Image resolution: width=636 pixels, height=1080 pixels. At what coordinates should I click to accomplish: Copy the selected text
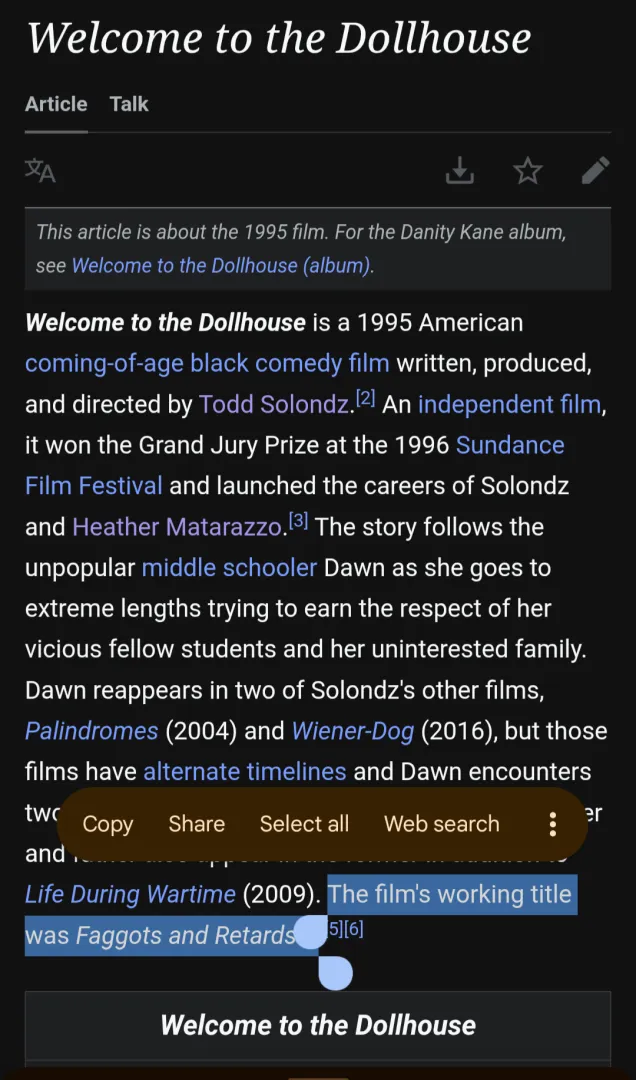pos(107,824)
